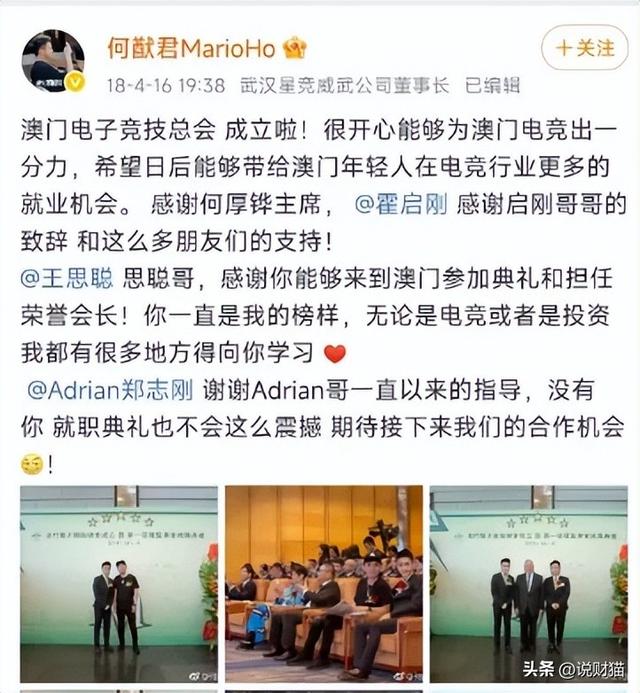
Task: View the third photo of three men on stage
Action: (x=528, y=583)
